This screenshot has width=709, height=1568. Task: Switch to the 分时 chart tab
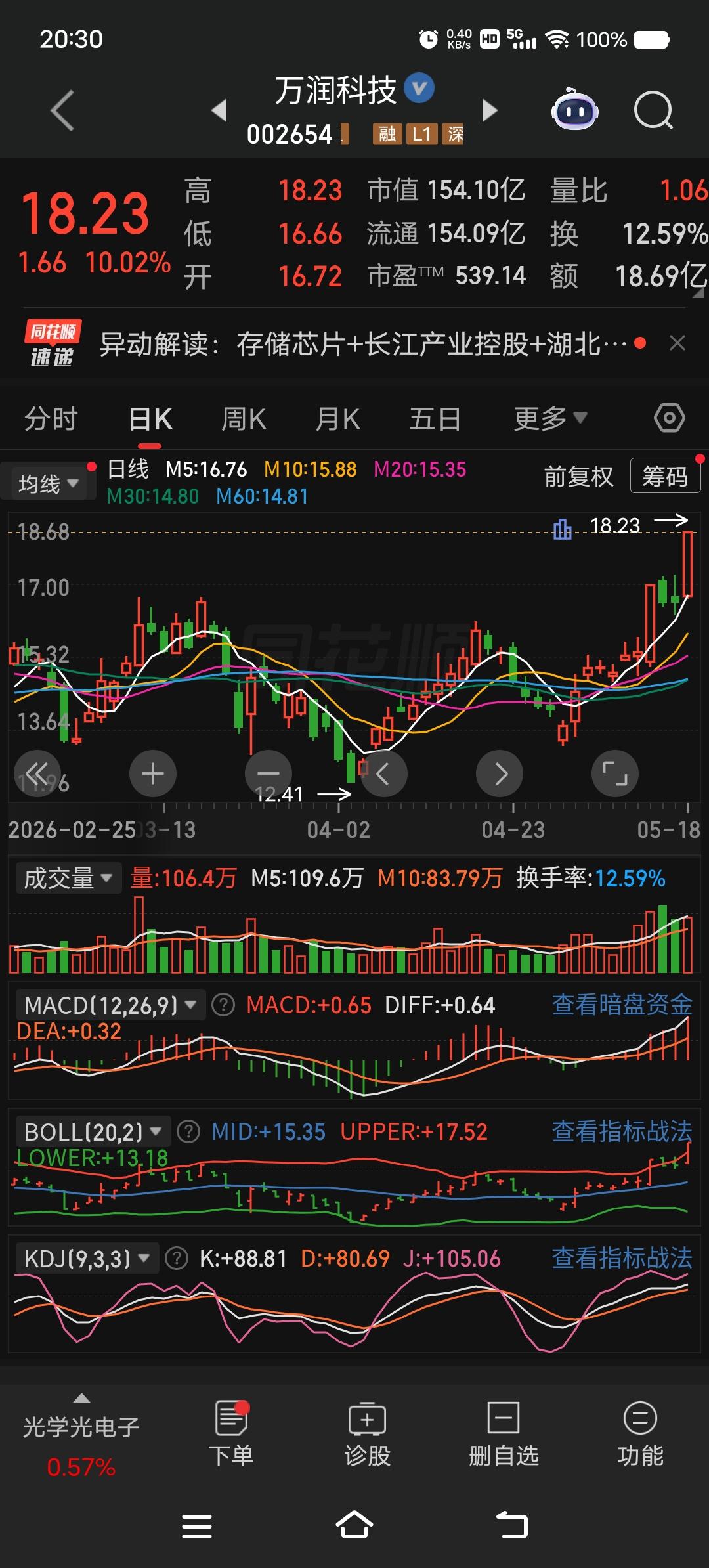[x=51, y=419]
